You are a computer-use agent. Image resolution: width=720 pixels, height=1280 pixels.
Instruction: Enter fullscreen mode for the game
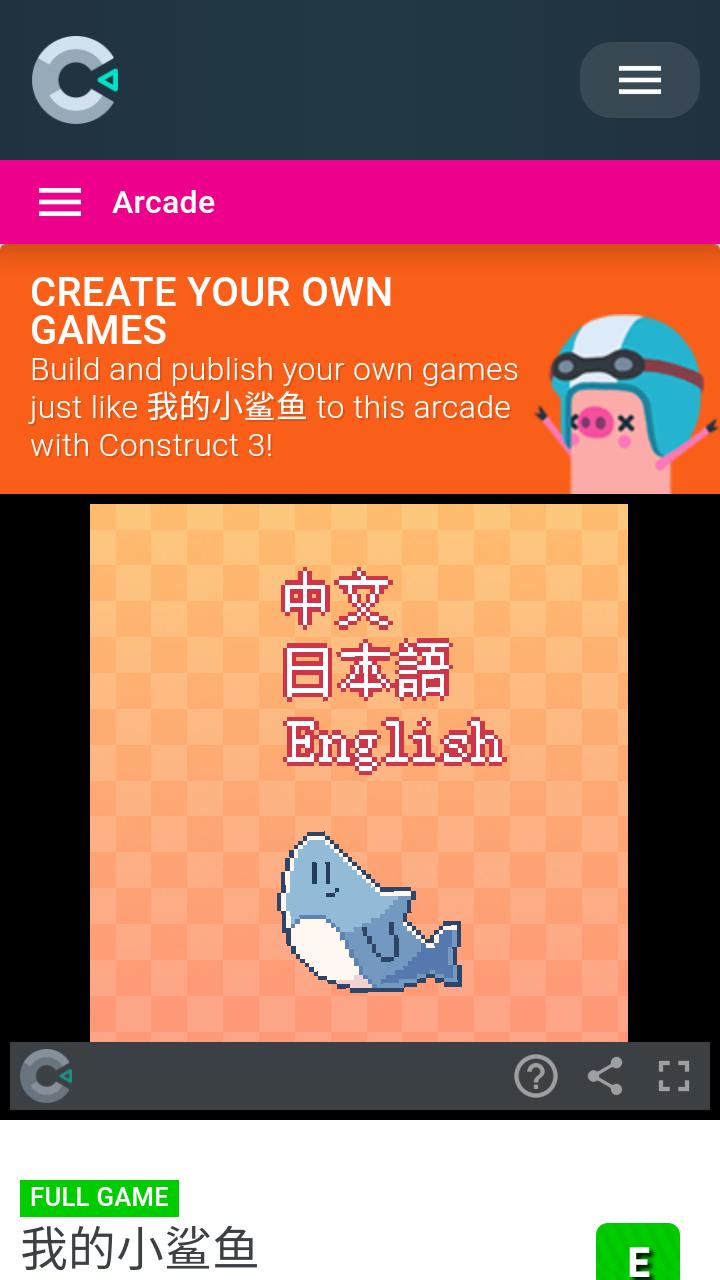[x=674, y=1077]
